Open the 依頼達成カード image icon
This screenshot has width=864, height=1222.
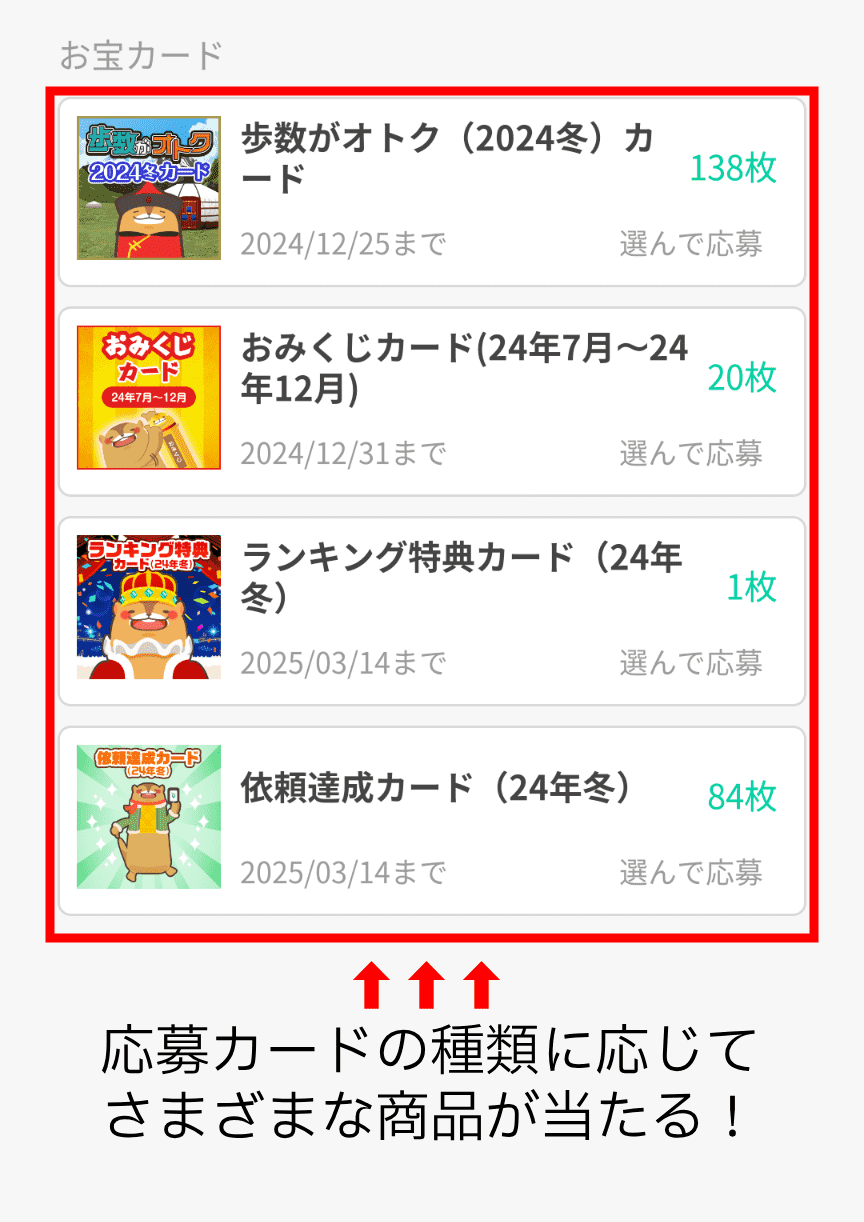pos(148,815)
